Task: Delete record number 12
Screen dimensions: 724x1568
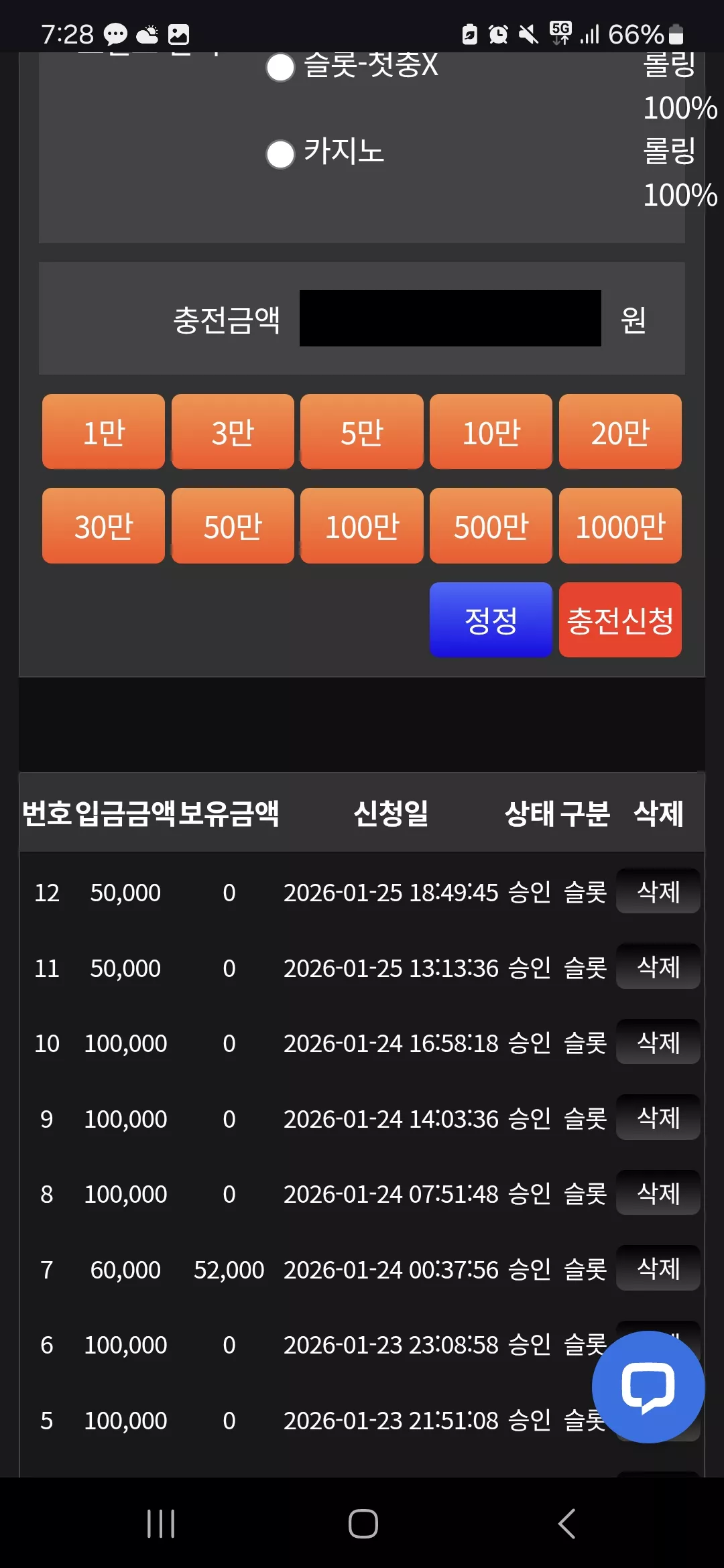Action: tap(658, 891)
